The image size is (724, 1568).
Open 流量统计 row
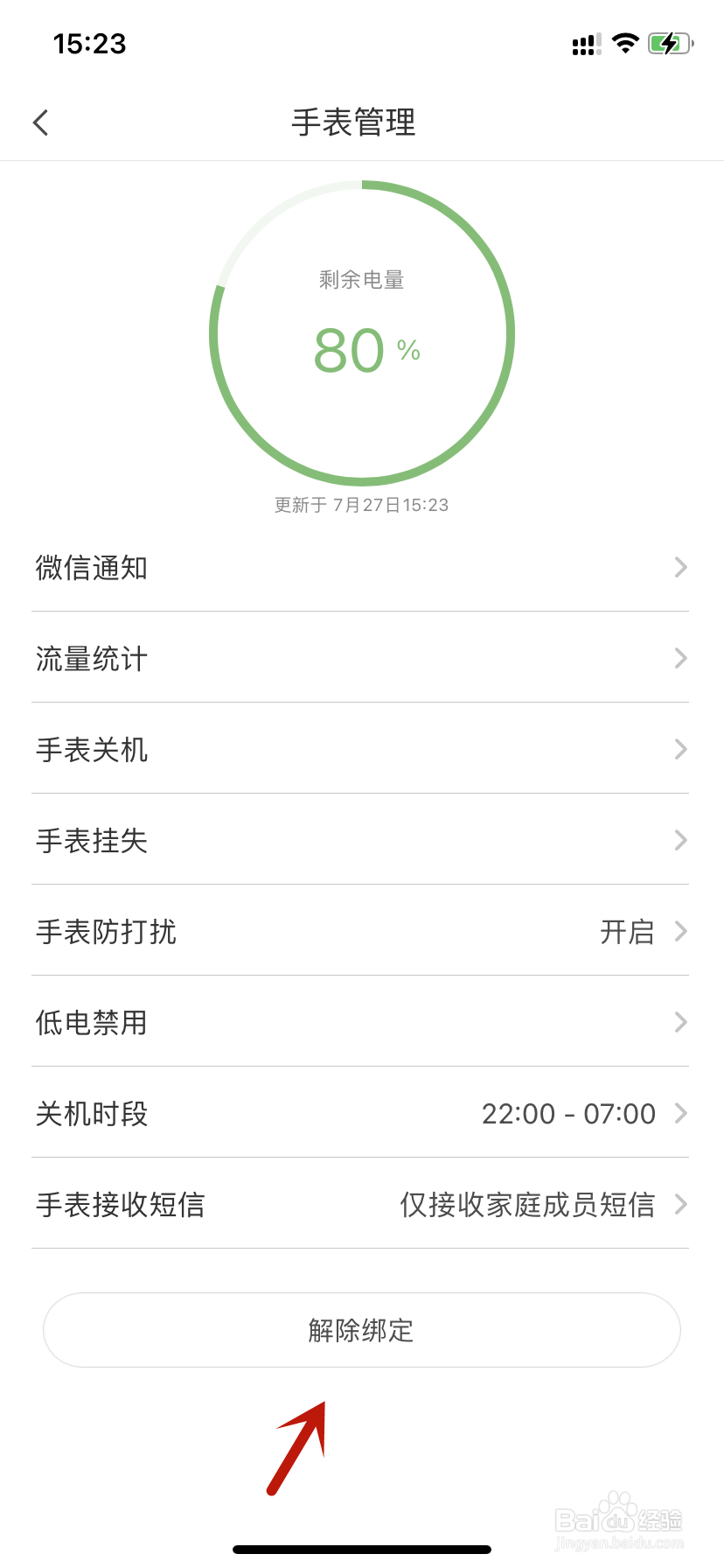(x=360, y=657)
